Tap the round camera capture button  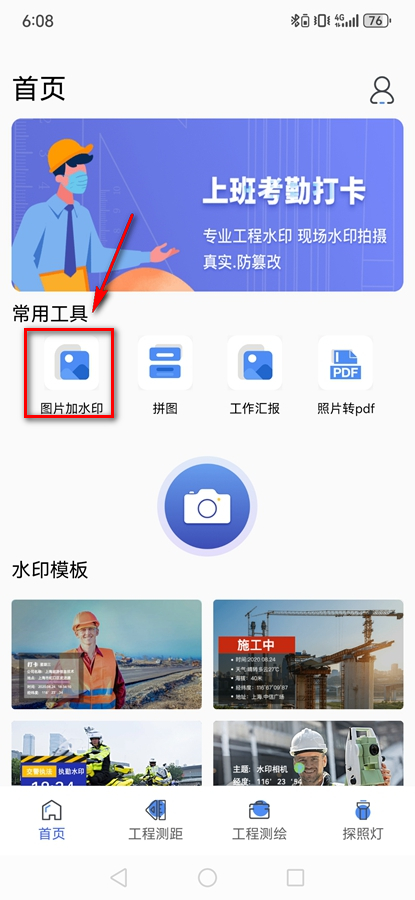tap(207, 507)
